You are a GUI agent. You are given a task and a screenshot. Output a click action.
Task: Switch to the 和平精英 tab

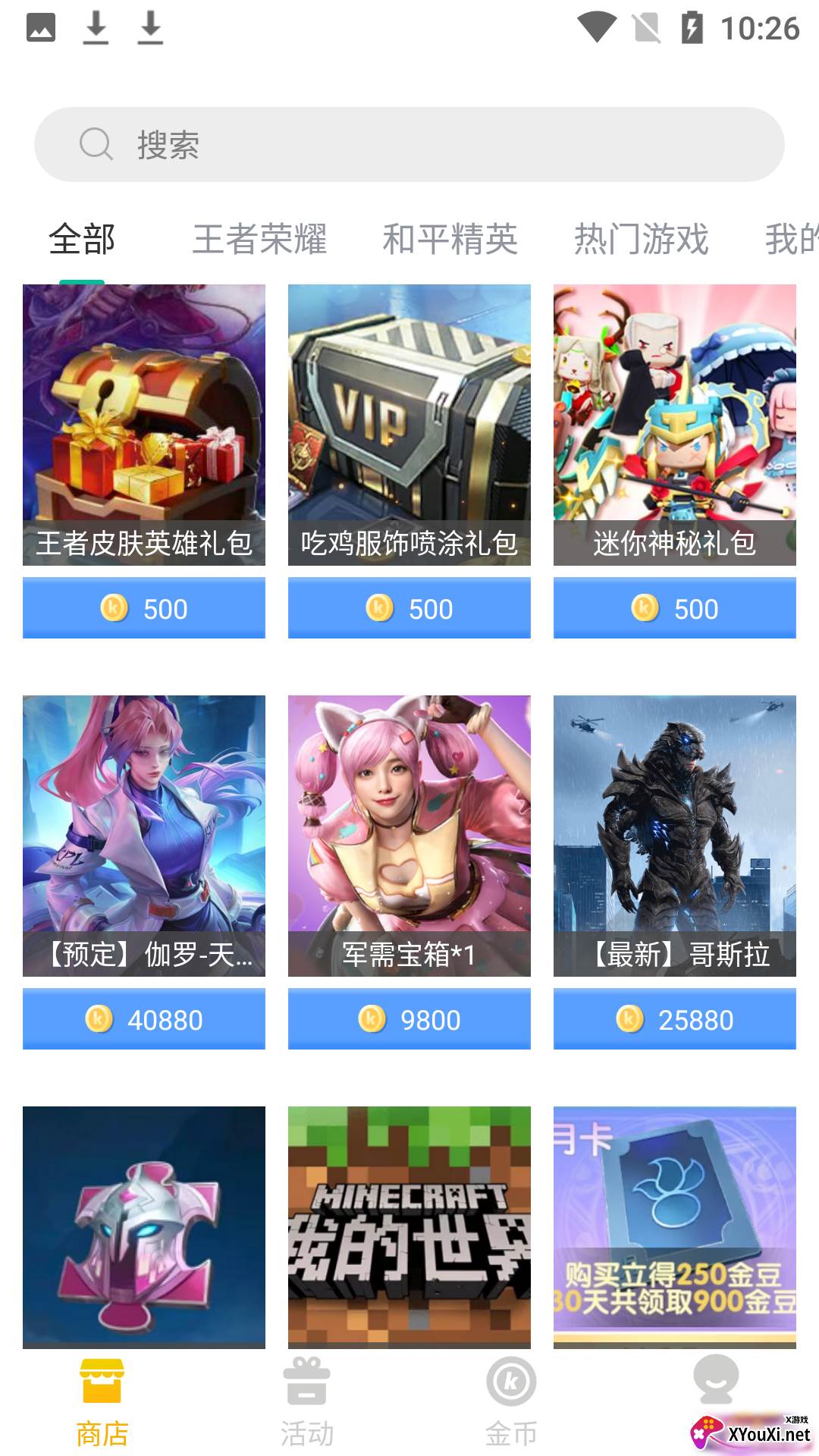coord(450,240)
